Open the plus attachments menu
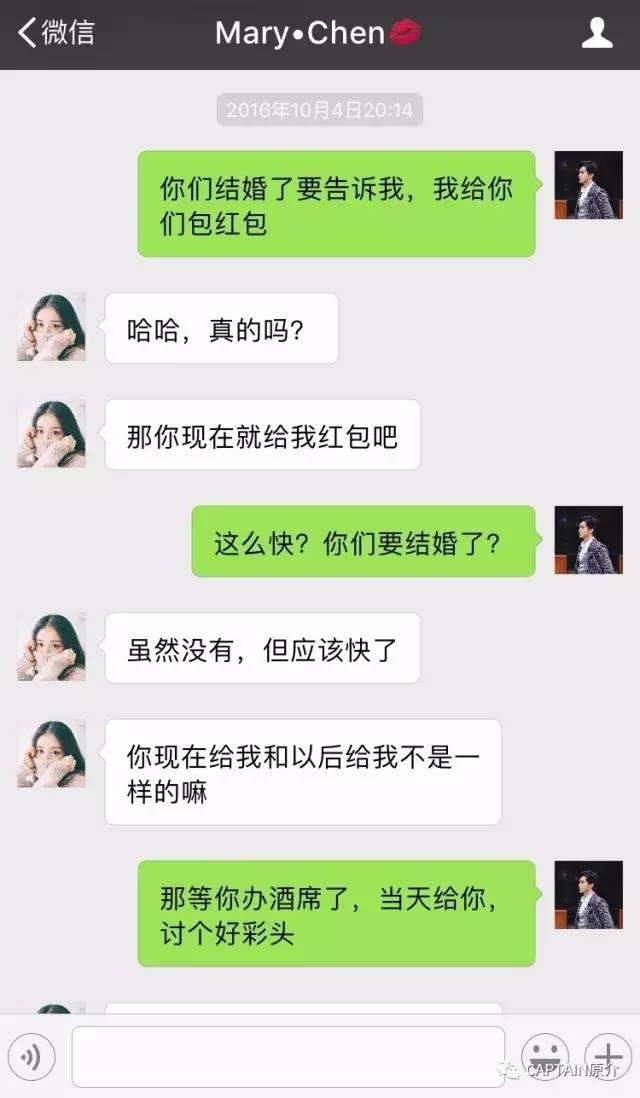 tap(606, 1056)
